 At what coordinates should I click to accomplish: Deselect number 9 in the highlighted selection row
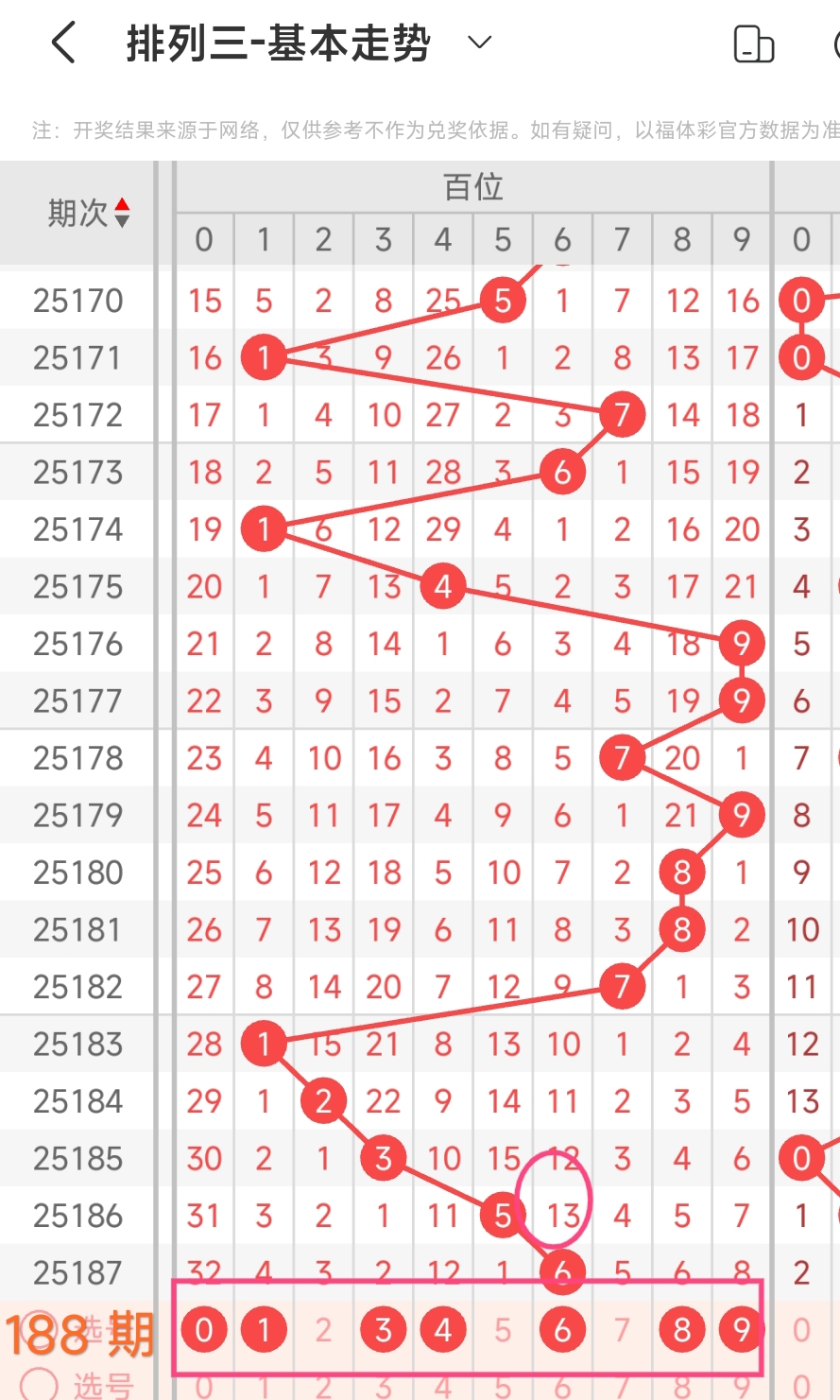point(742,1330)
